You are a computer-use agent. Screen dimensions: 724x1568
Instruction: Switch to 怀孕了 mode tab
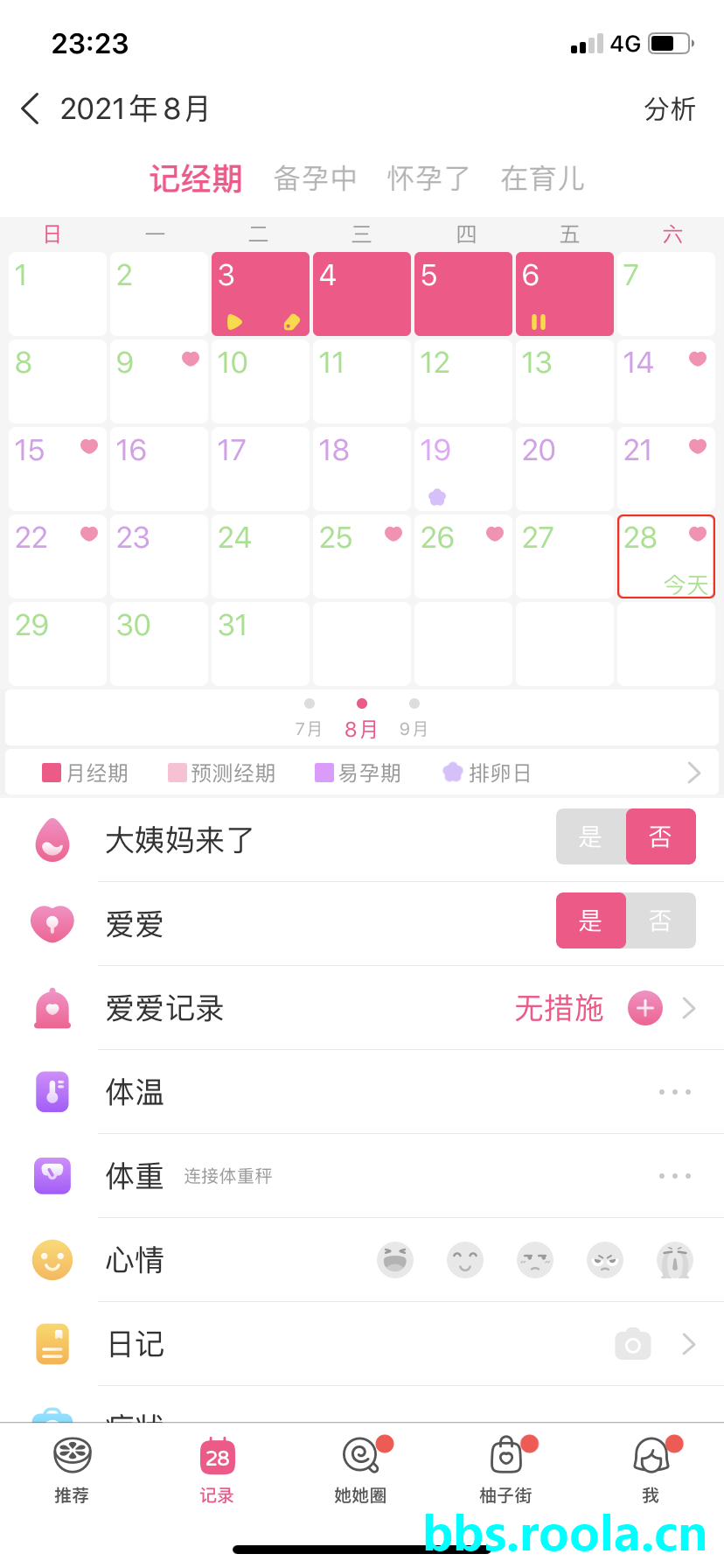(x=428, y=178)
